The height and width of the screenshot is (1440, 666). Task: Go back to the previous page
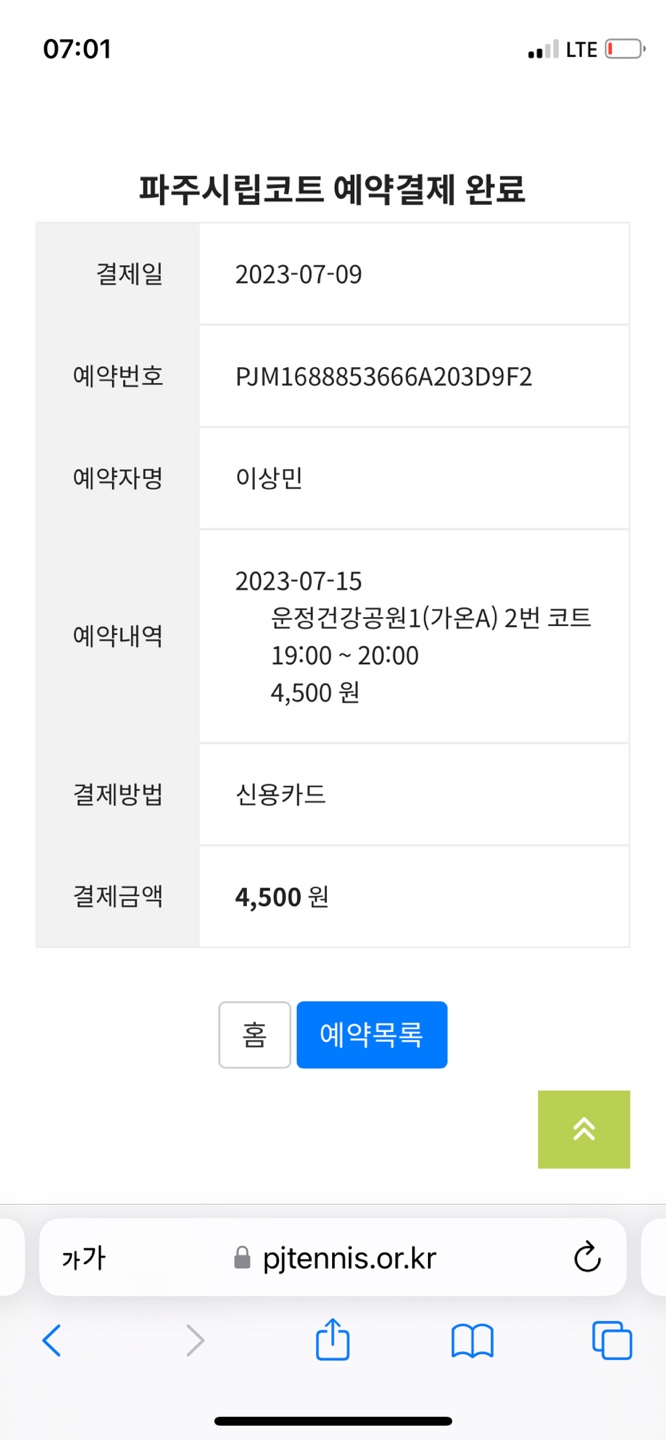click(52, 1340)
